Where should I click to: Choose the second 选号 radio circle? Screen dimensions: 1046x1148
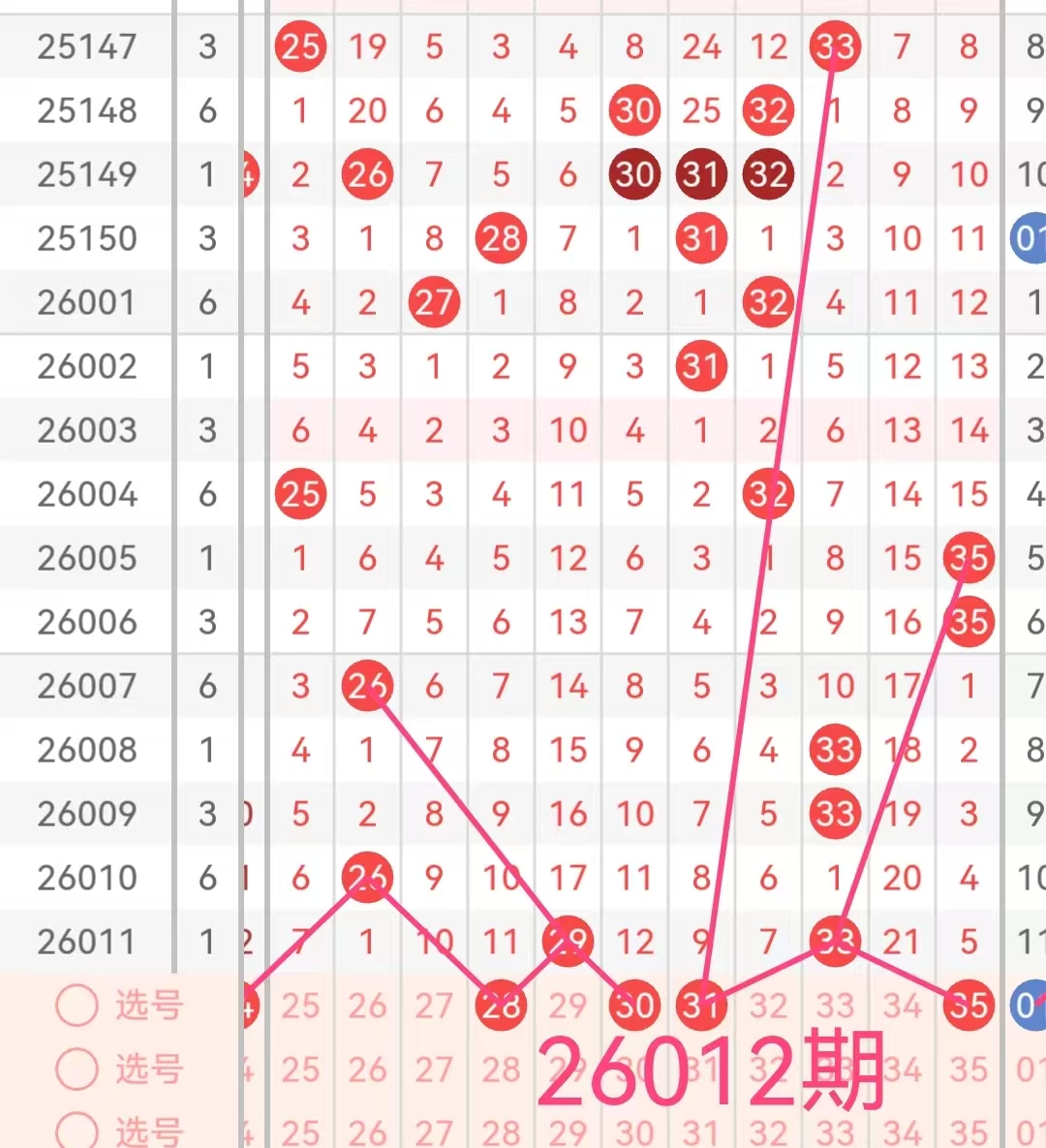point(77,1070)
